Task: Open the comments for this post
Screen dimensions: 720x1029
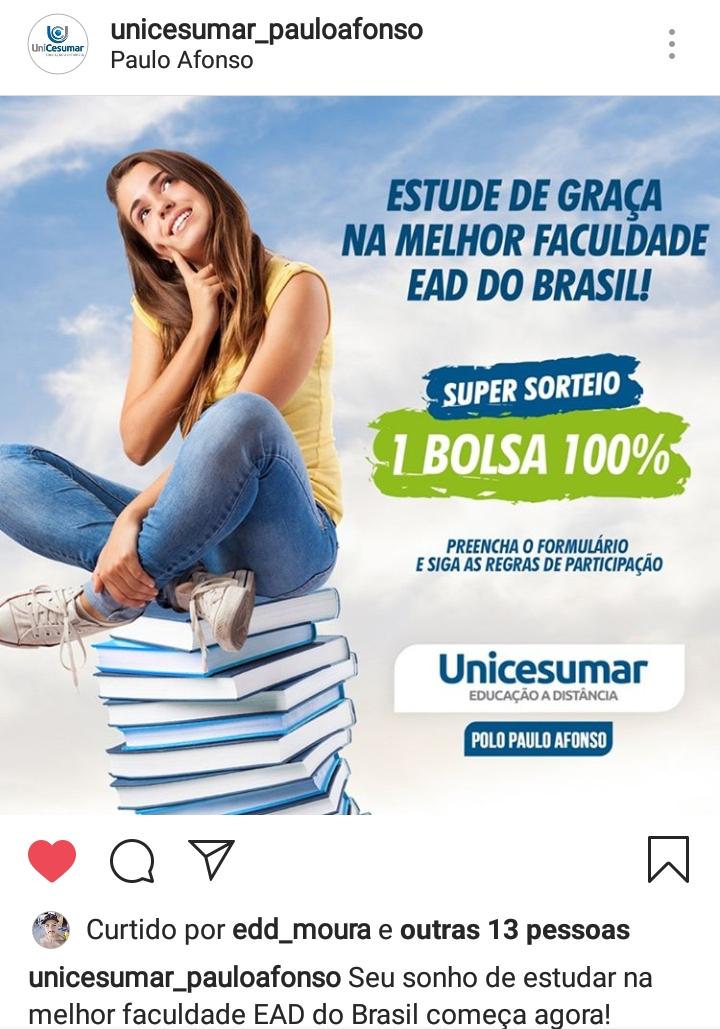Action: coord(132,860)
